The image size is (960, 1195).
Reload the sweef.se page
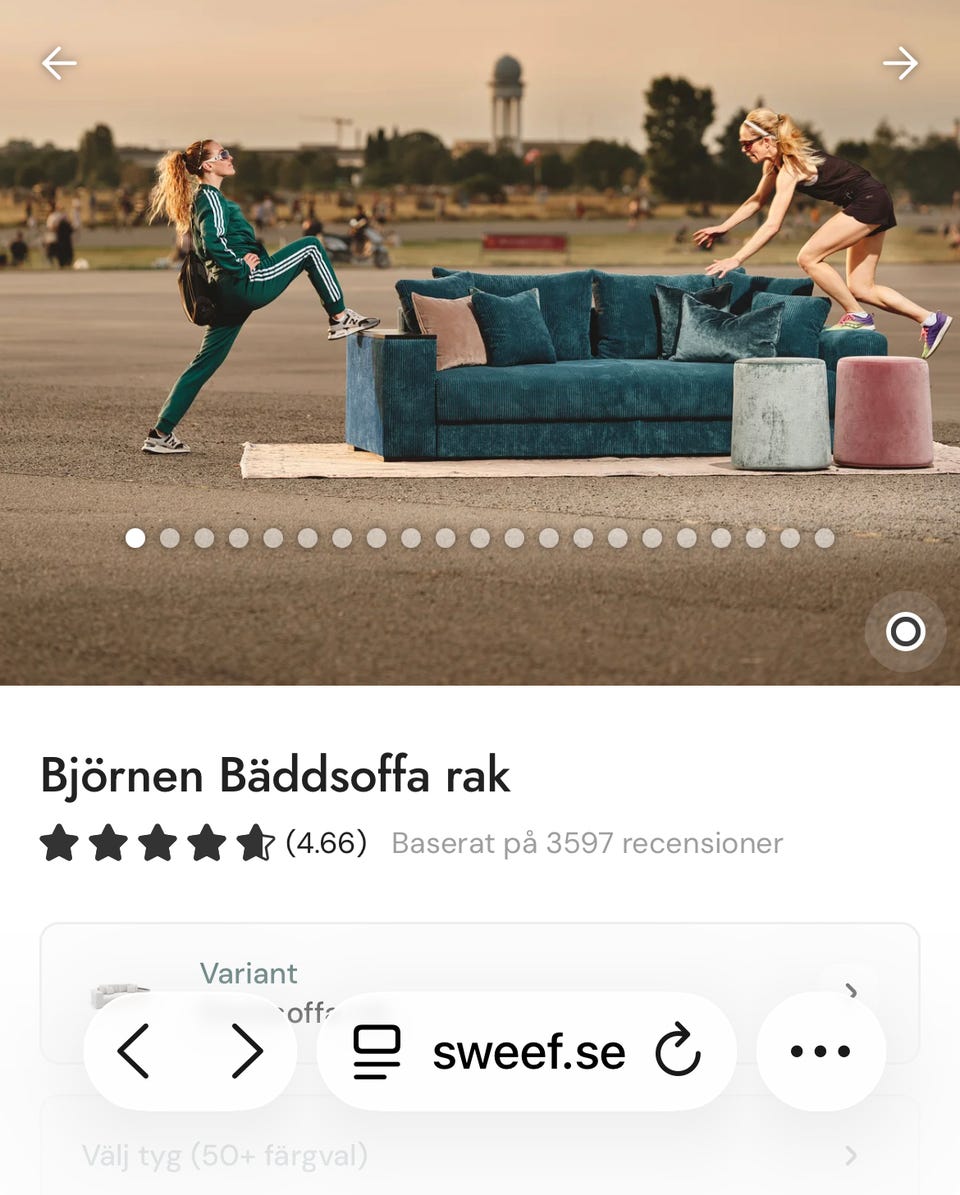(x=678, y=1050)
